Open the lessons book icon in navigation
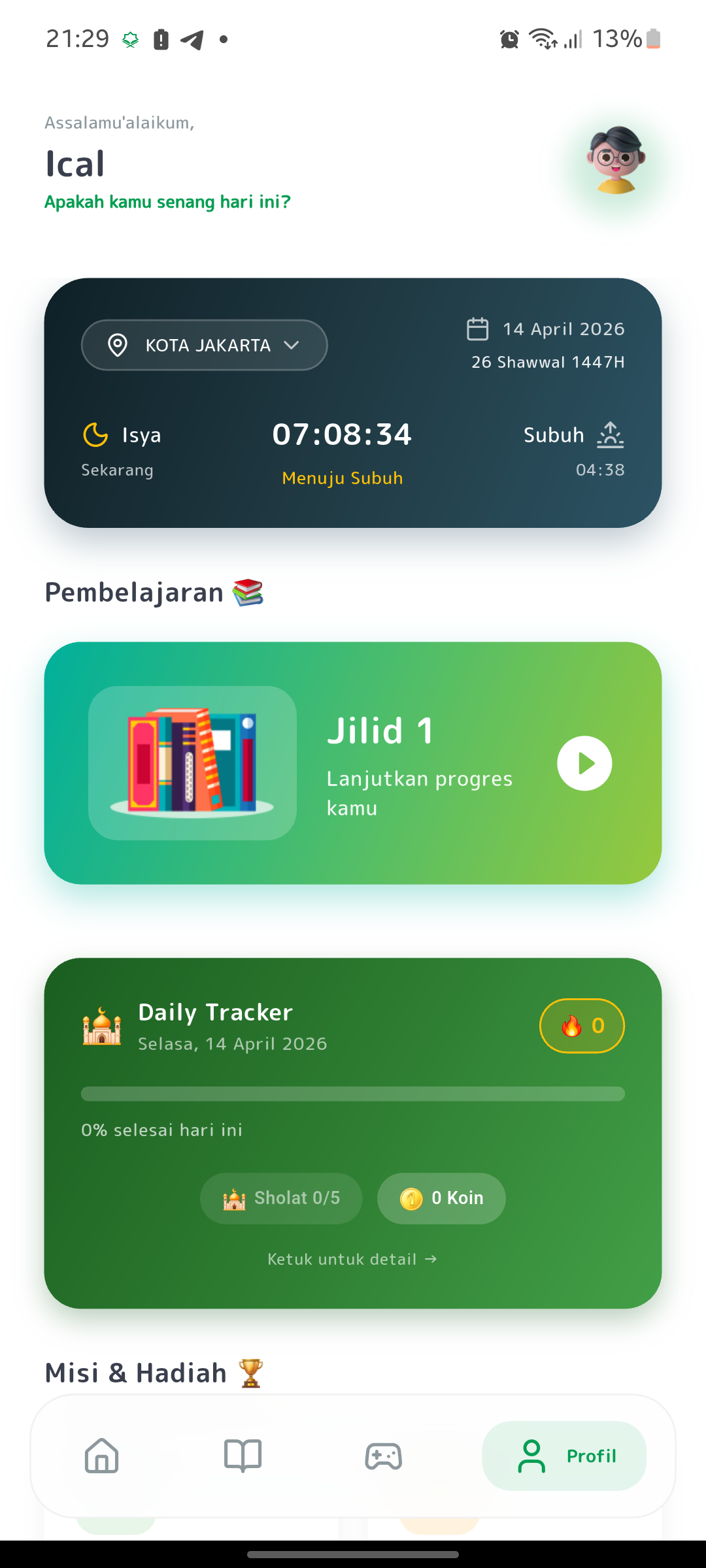Image resolution: width=706 pixels, height=1568 pixels. 243,1456
